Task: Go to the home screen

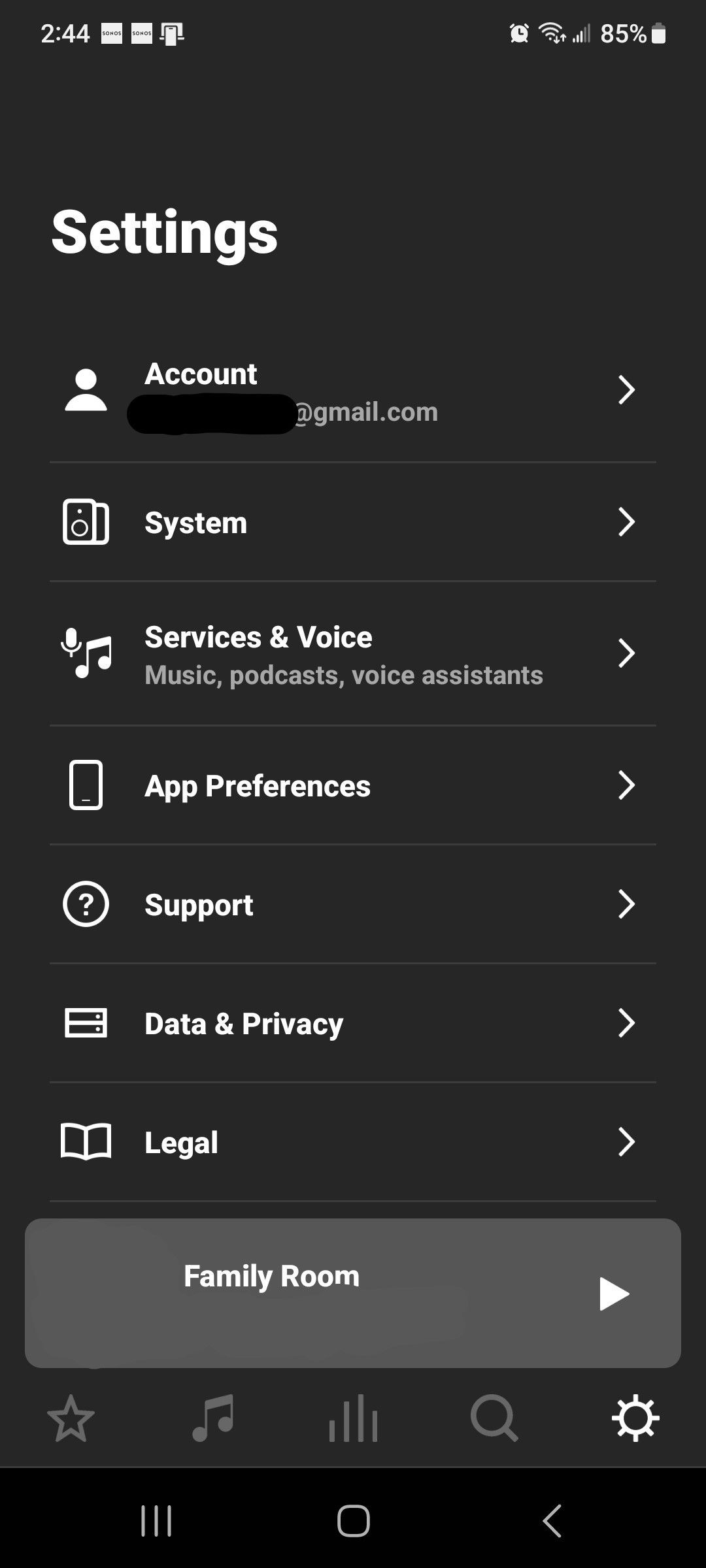Action: tap(353, 1521)
